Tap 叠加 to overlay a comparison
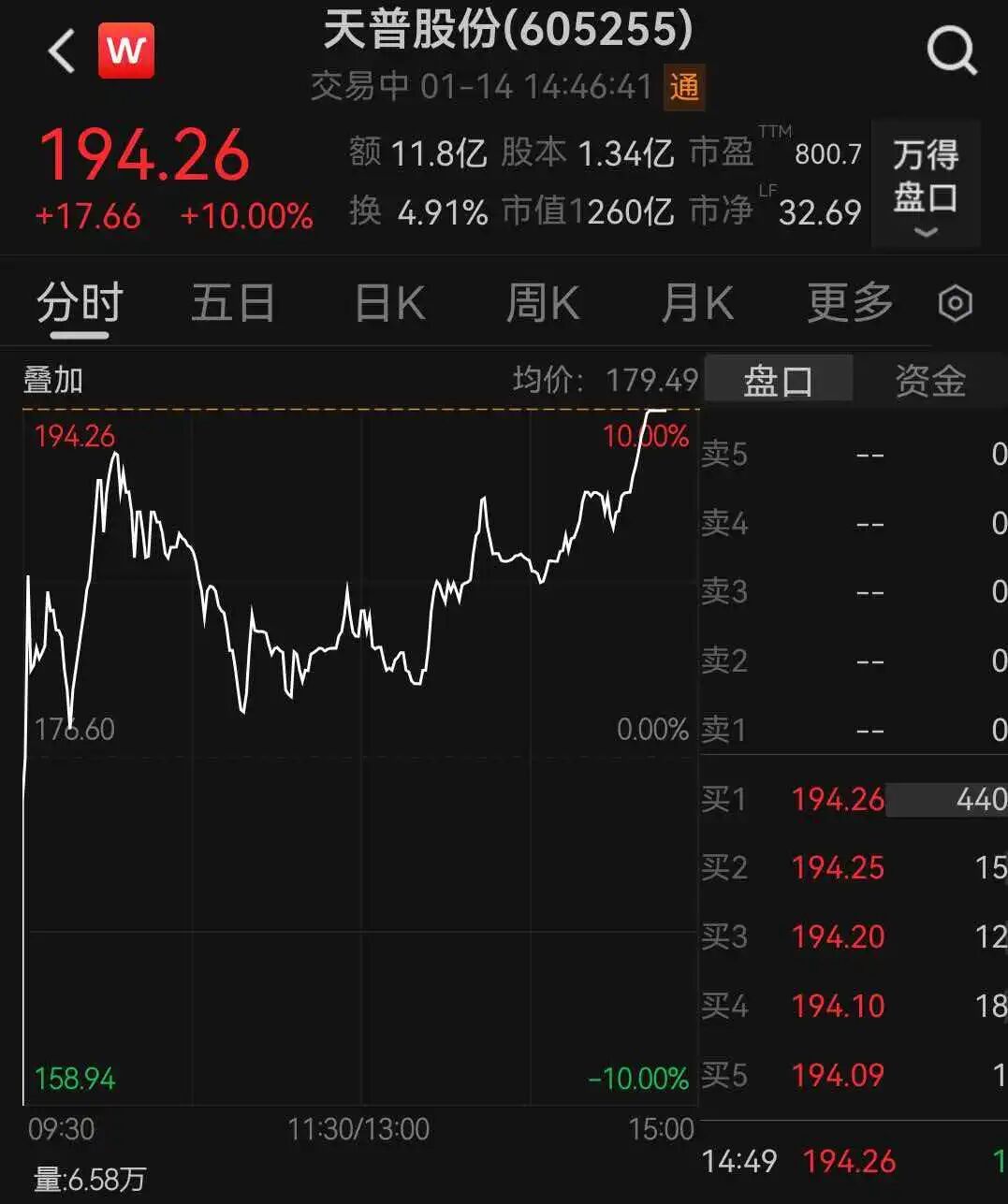The image size is (1008, 1204). pyautogui.click(x=53, y=381)
